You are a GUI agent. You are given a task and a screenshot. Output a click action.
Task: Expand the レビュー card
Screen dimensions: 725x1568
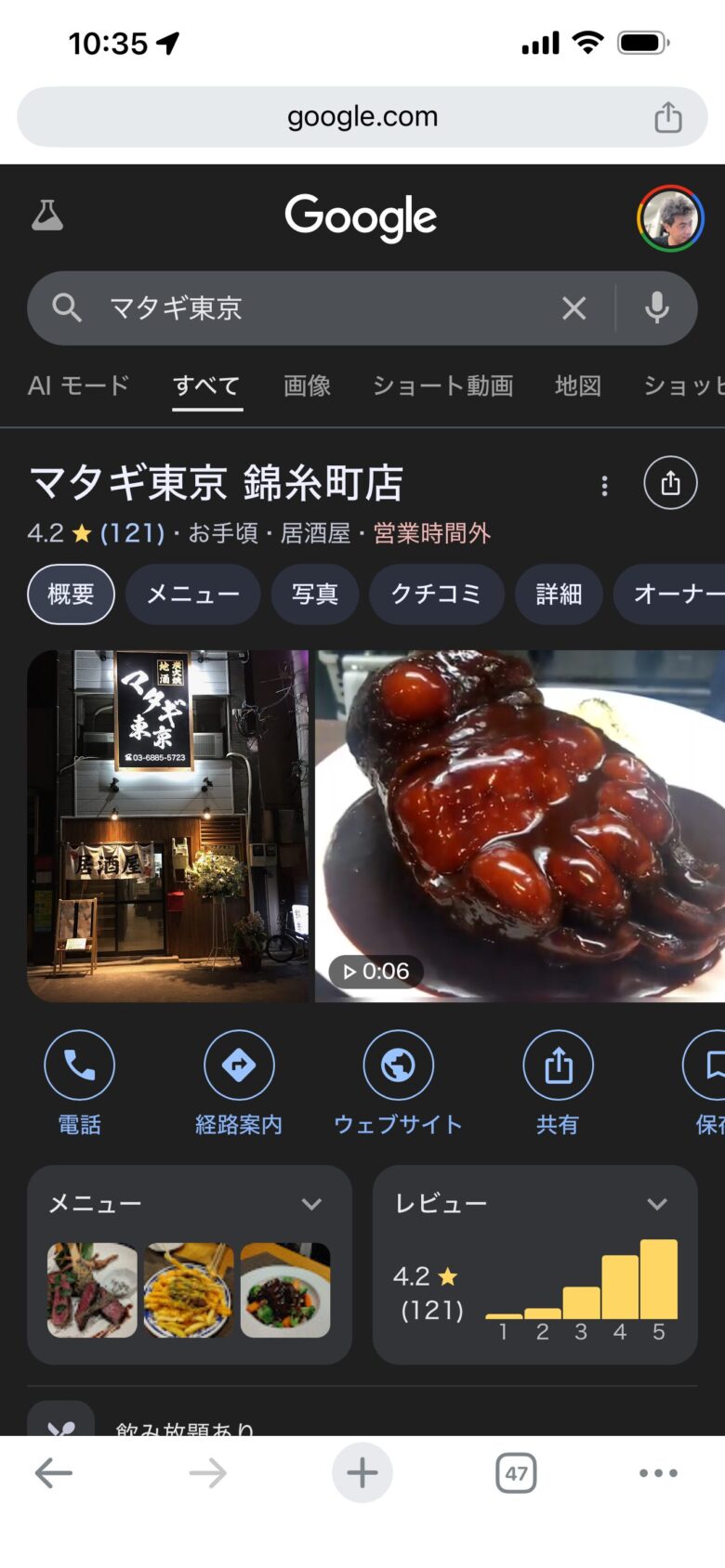pyautogui.click(x=656, y=1204)
